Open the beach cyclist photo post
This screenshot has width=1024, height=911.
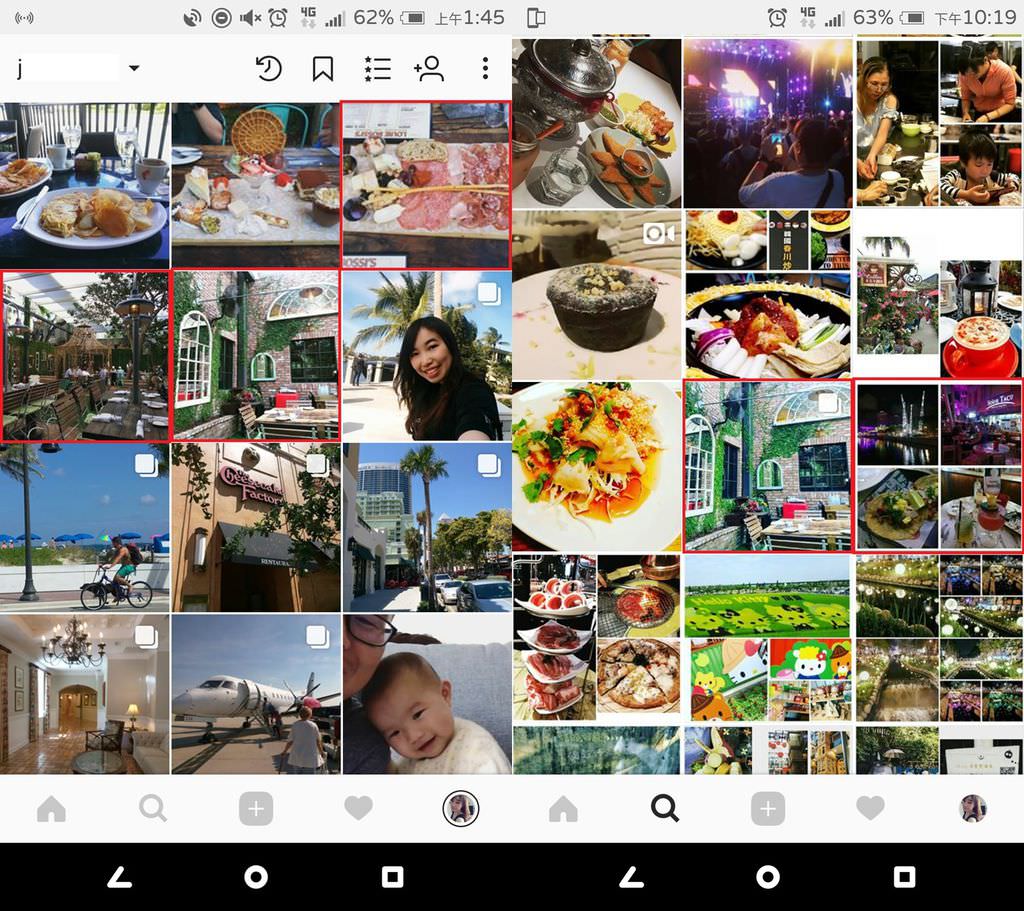pyautogui.click(x=84, y=527)
